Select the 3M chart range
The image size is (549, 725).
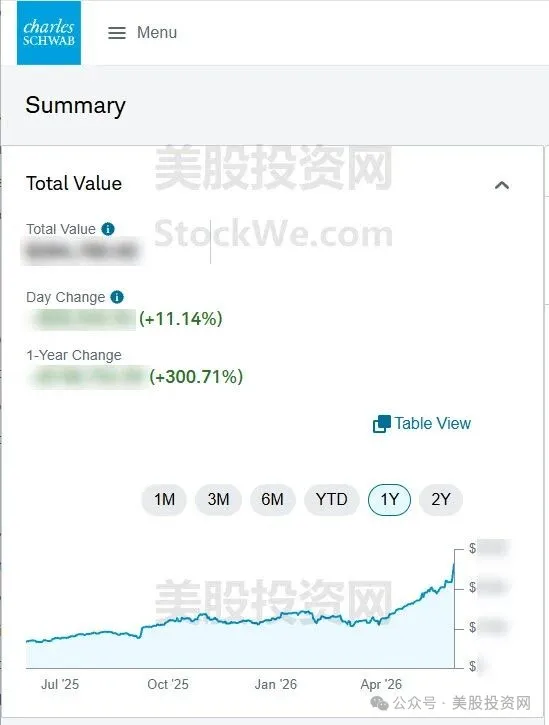pyautogui.click(x=218, y=500)
